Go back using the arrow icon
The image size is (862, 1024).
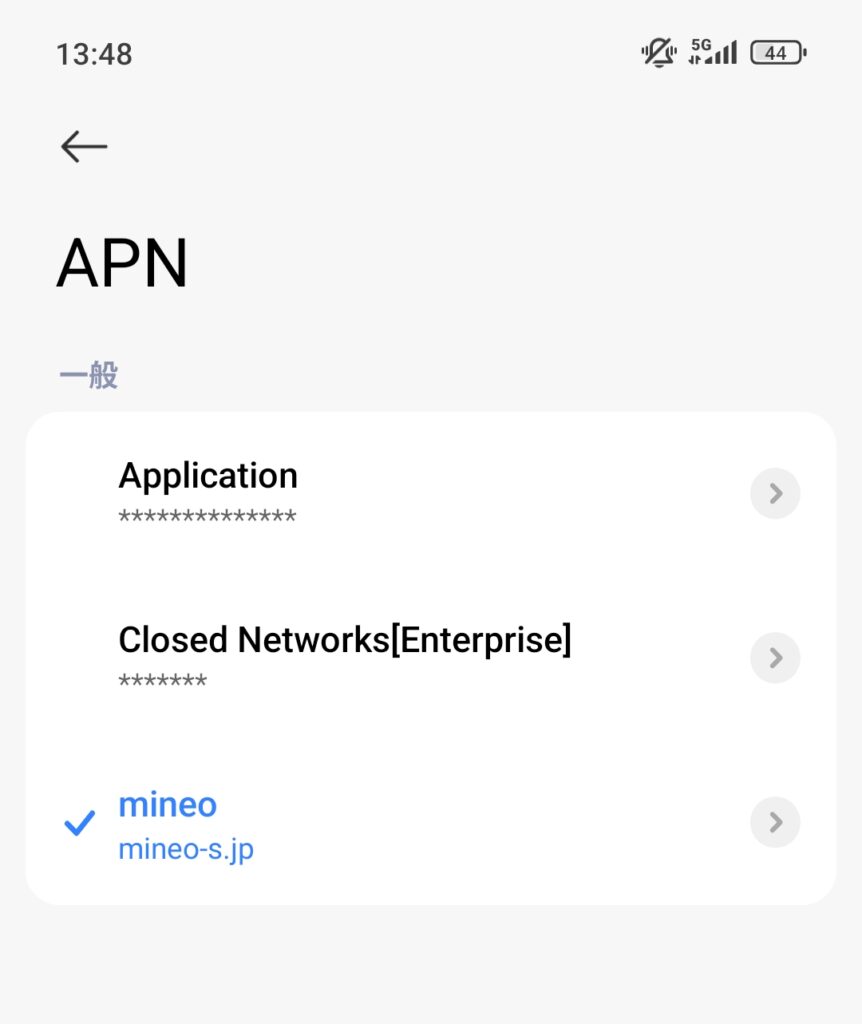pos(84,147)
